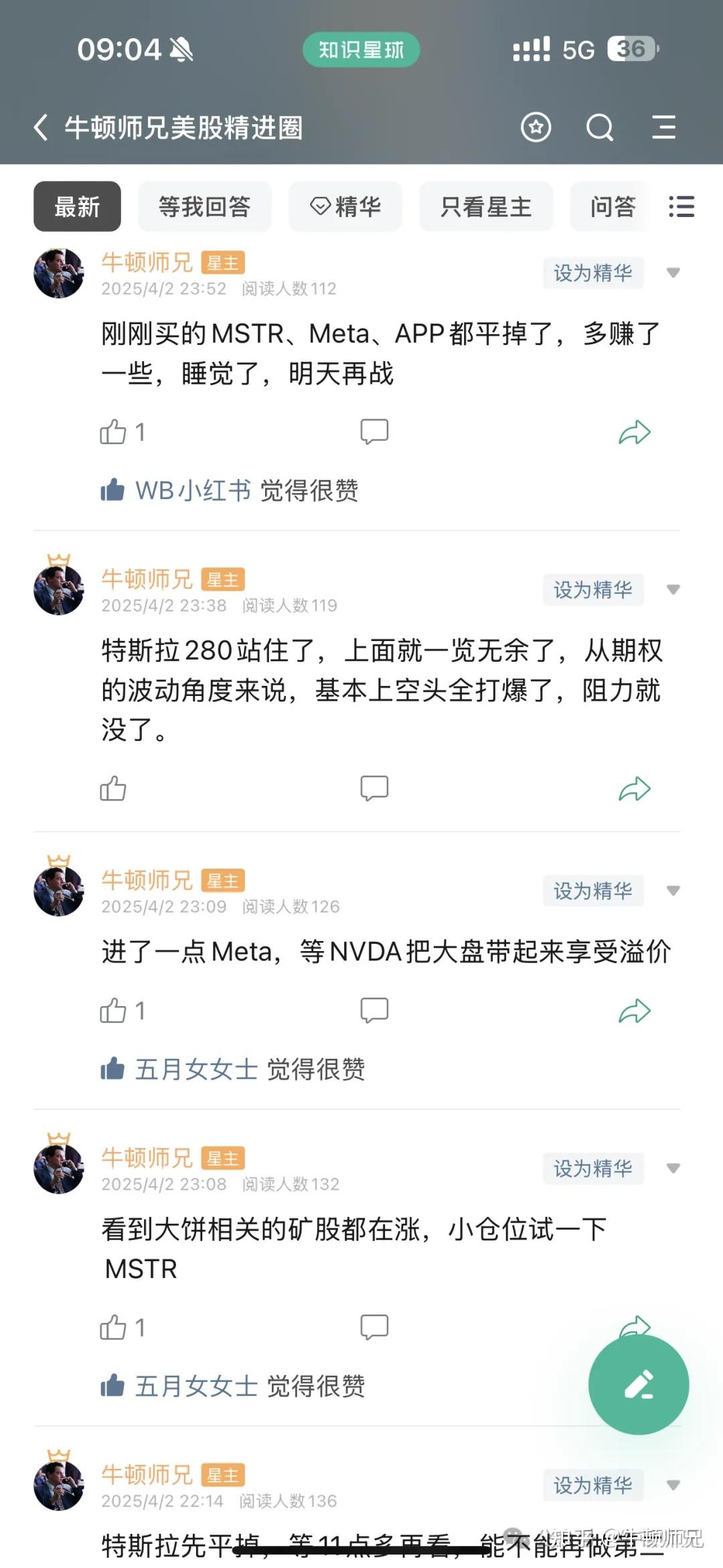Switch to the 问答 tab
The width and height of the screenshot is (723, 1568).
point(611,208)
